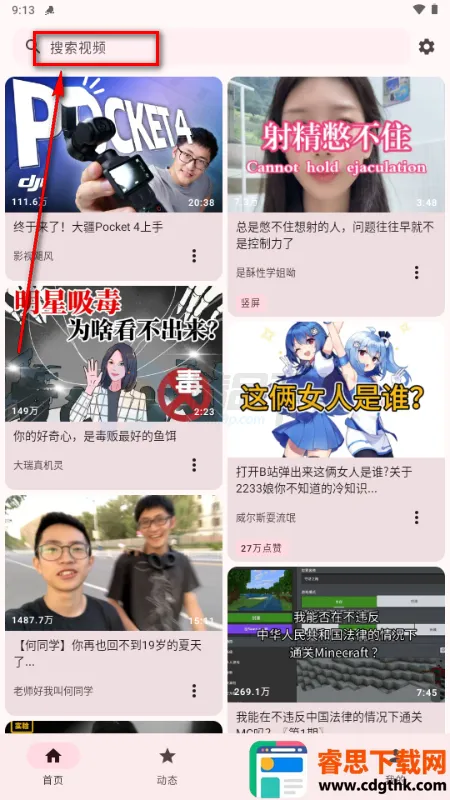The width and height of the screenshot is (450, 800).
Task: Switch to the 动态 tab
Action: 167,765
